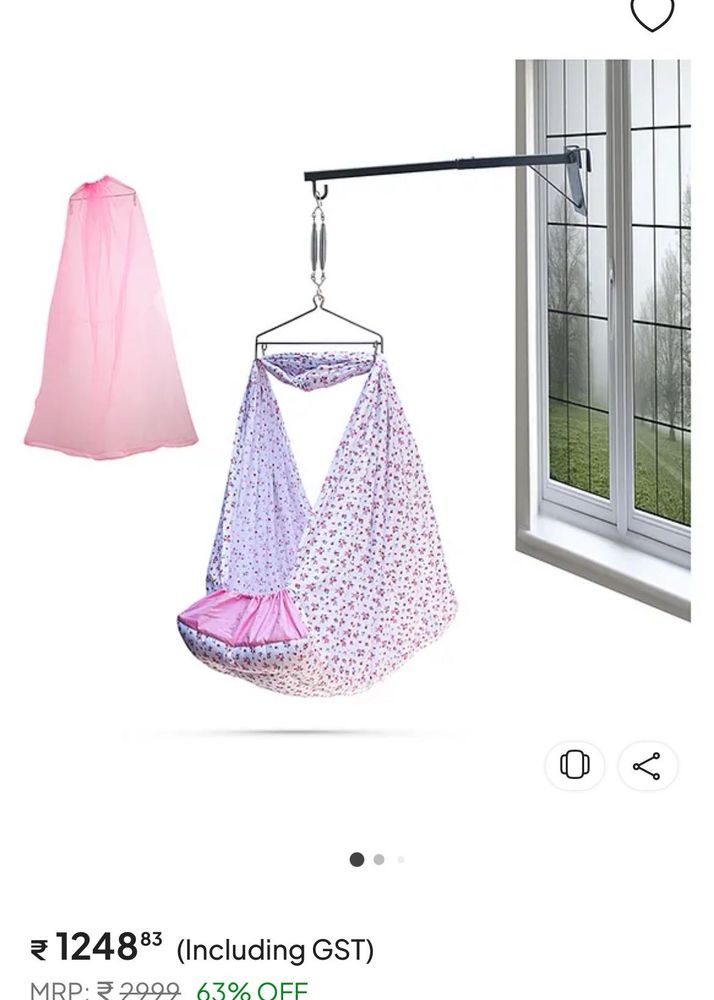Add this cradle to wishlist
714x1000 pixels.
[x=652, y=12]
